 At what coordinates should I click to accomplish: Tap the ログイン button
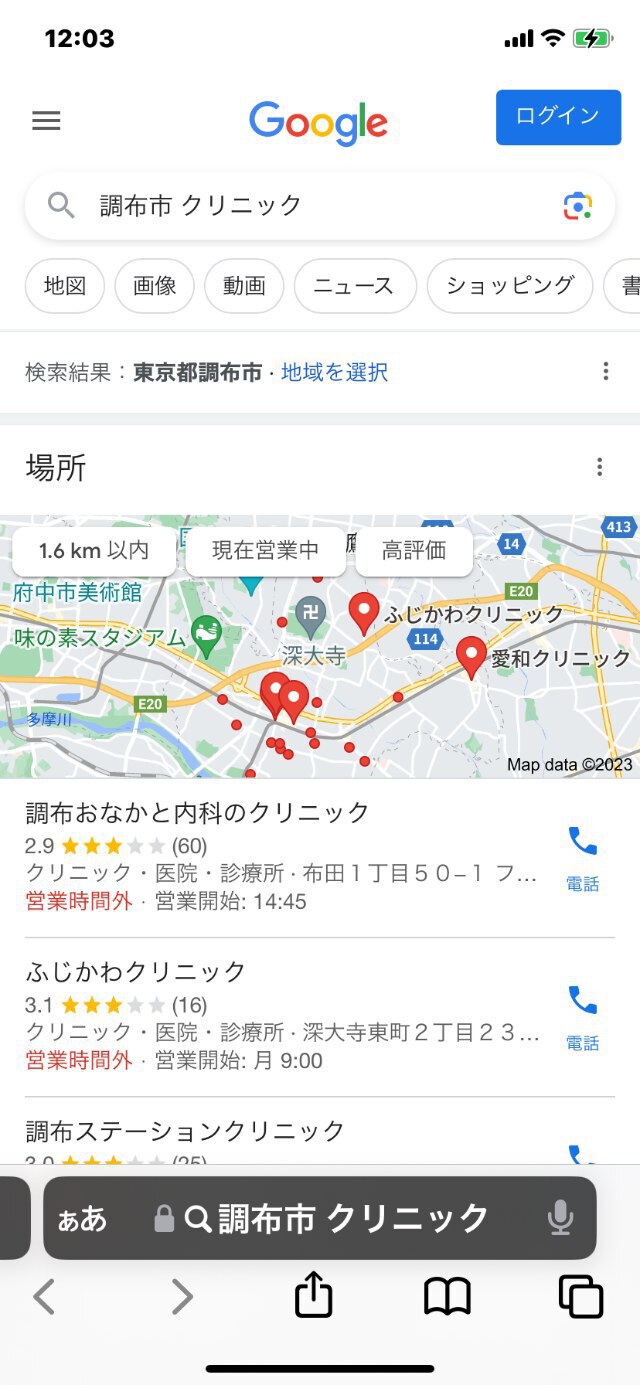pos(558,117)
